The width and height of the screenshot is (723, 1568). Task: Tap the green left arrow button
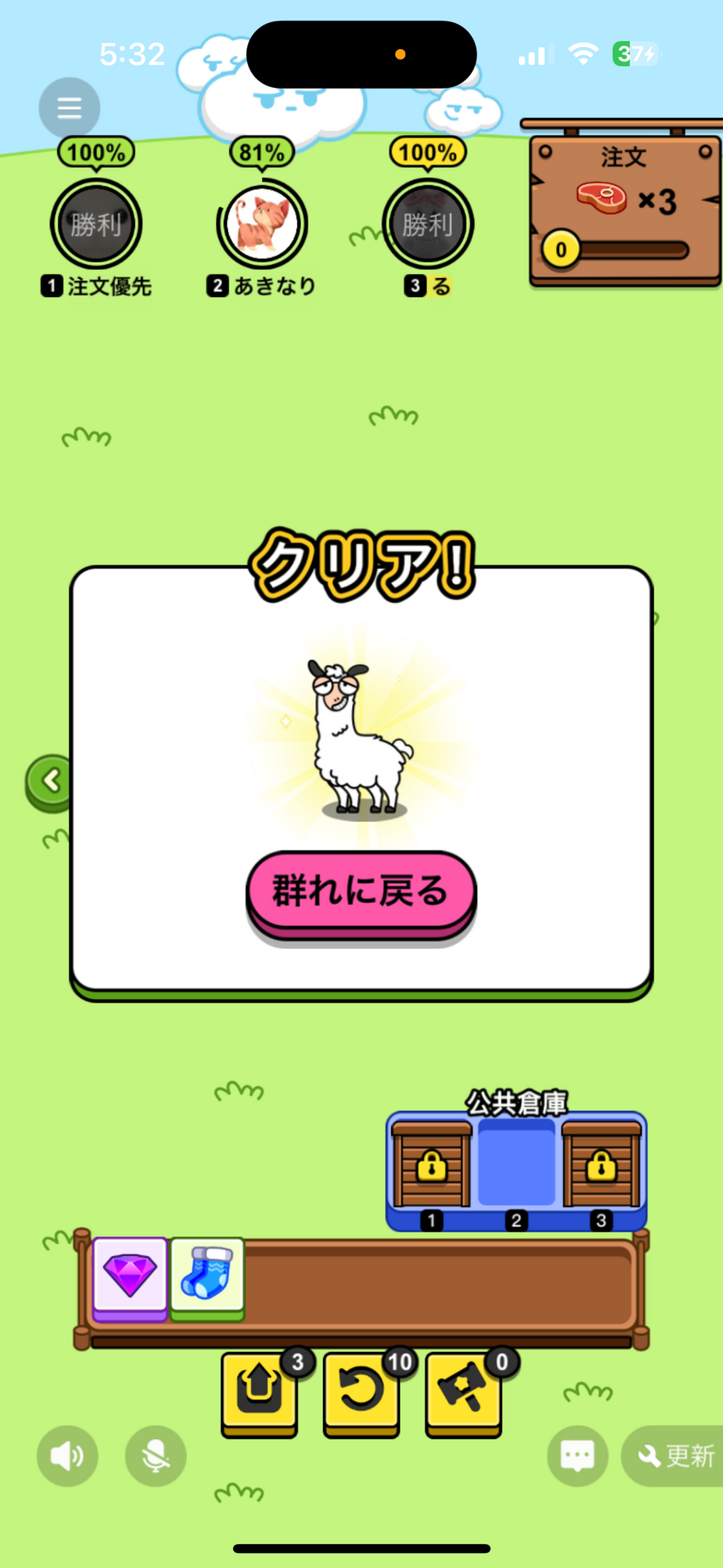pos(50,782)
